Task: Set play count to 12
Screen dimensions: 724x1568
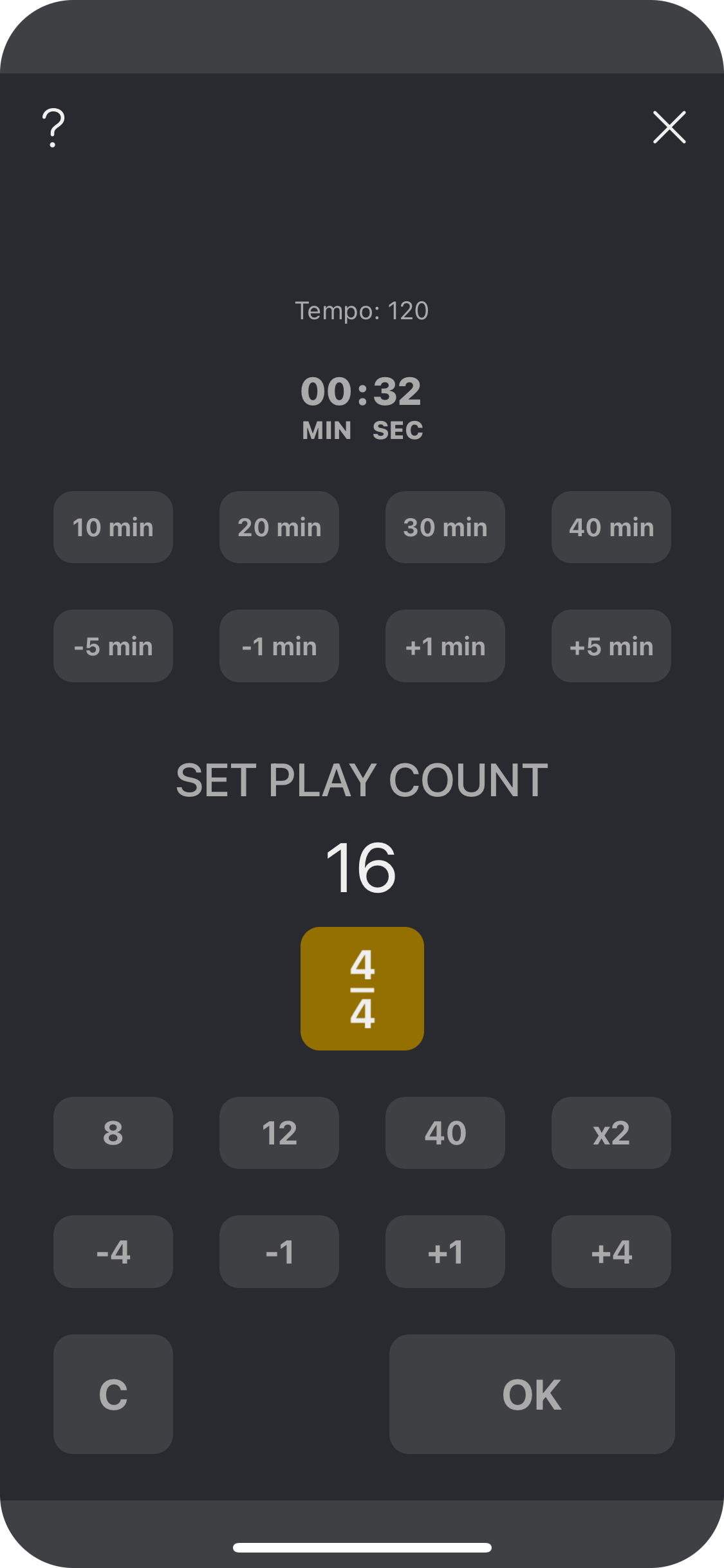Action: [279, 1133]
